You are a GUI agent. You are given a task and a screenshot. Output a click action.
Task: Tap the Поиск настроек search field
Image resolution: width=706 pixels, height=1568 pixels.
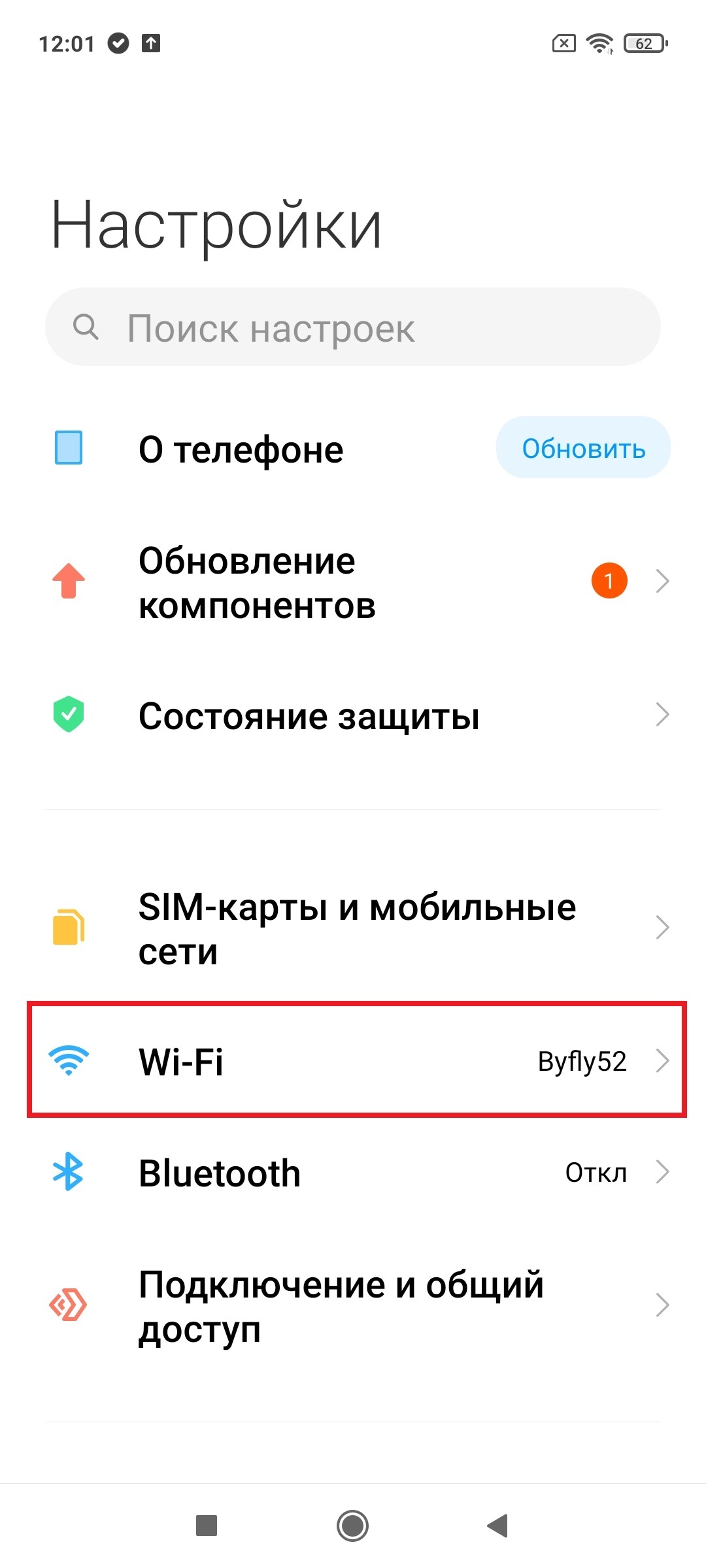[x=353, y=327]
